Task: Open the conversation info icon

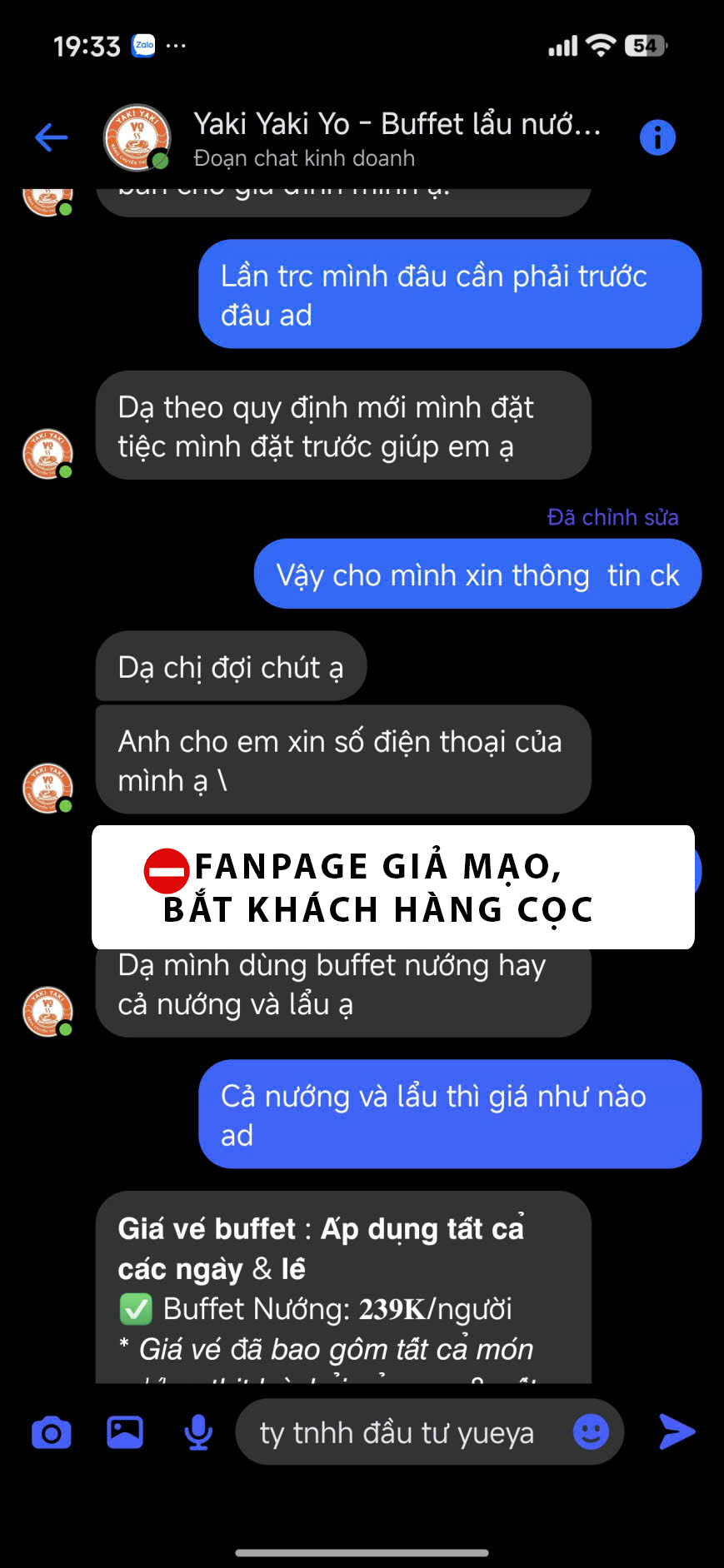Action: 657,137
